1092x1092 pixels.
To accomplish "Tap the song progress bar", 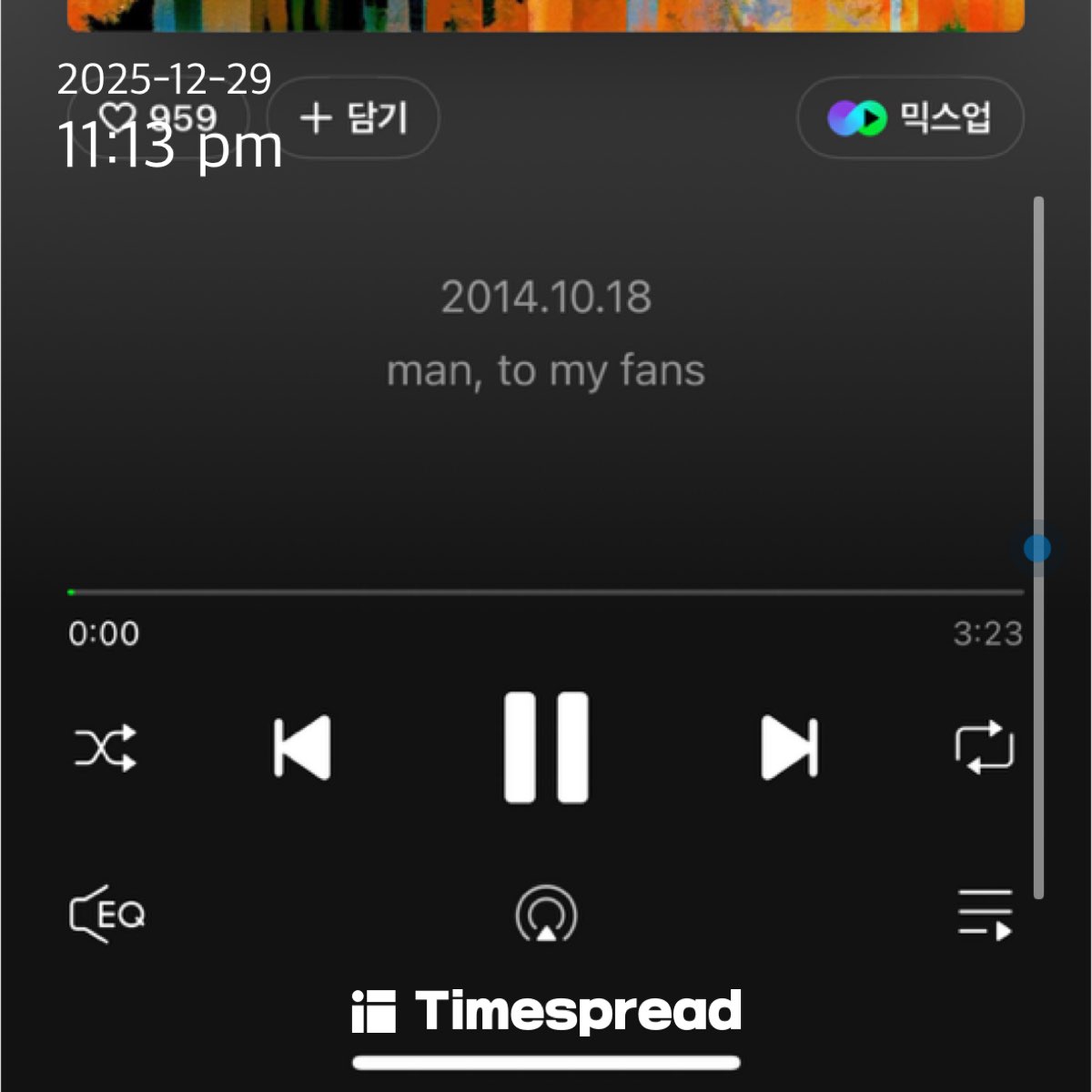I will tap(546, 592).
